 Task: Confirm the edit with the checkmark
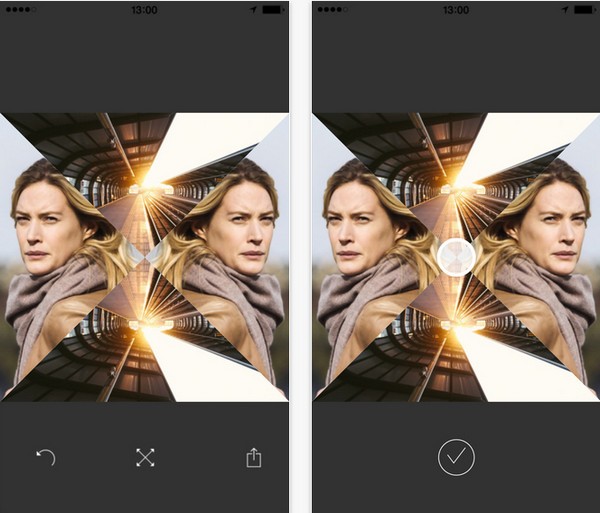[456, 457]
